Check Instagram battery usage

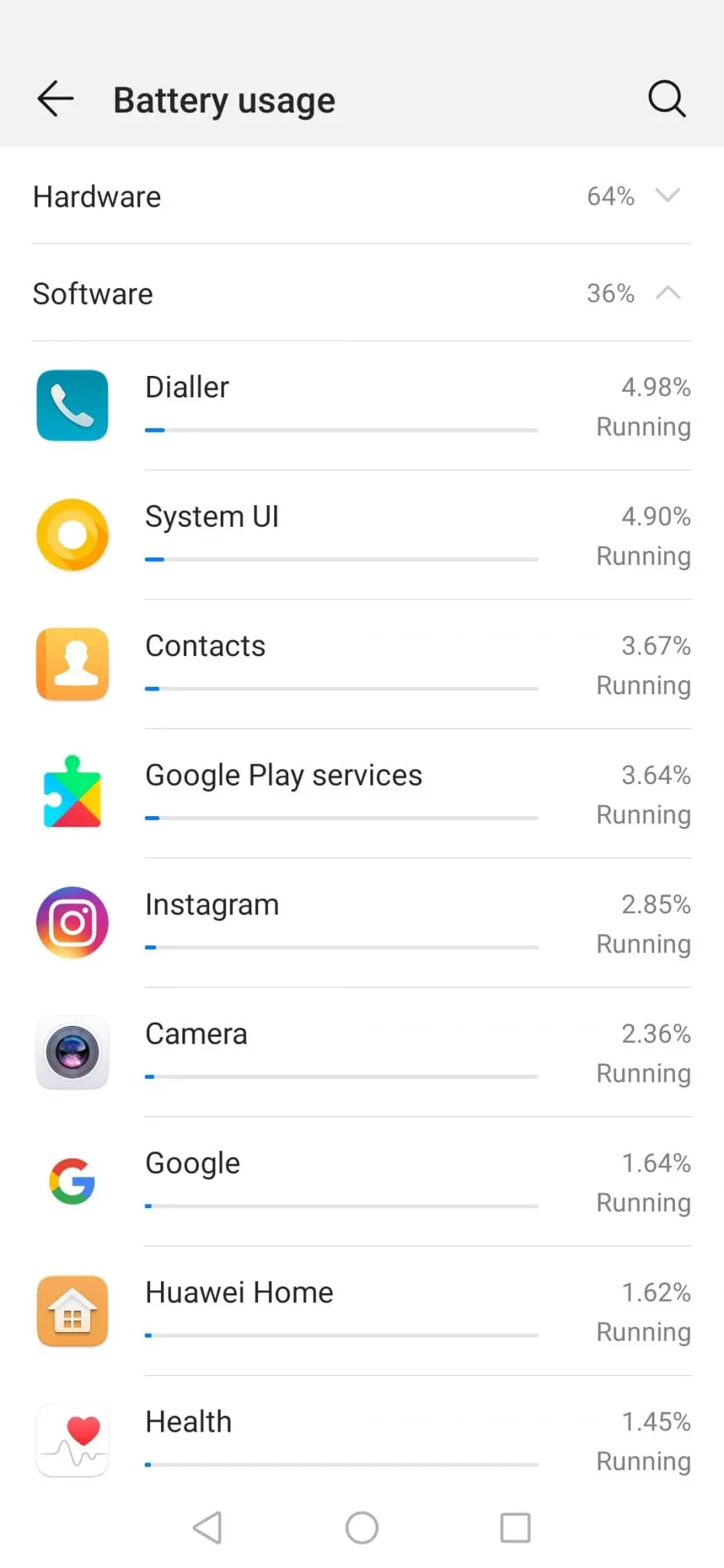pyautogui.click(x=362, y=923)
